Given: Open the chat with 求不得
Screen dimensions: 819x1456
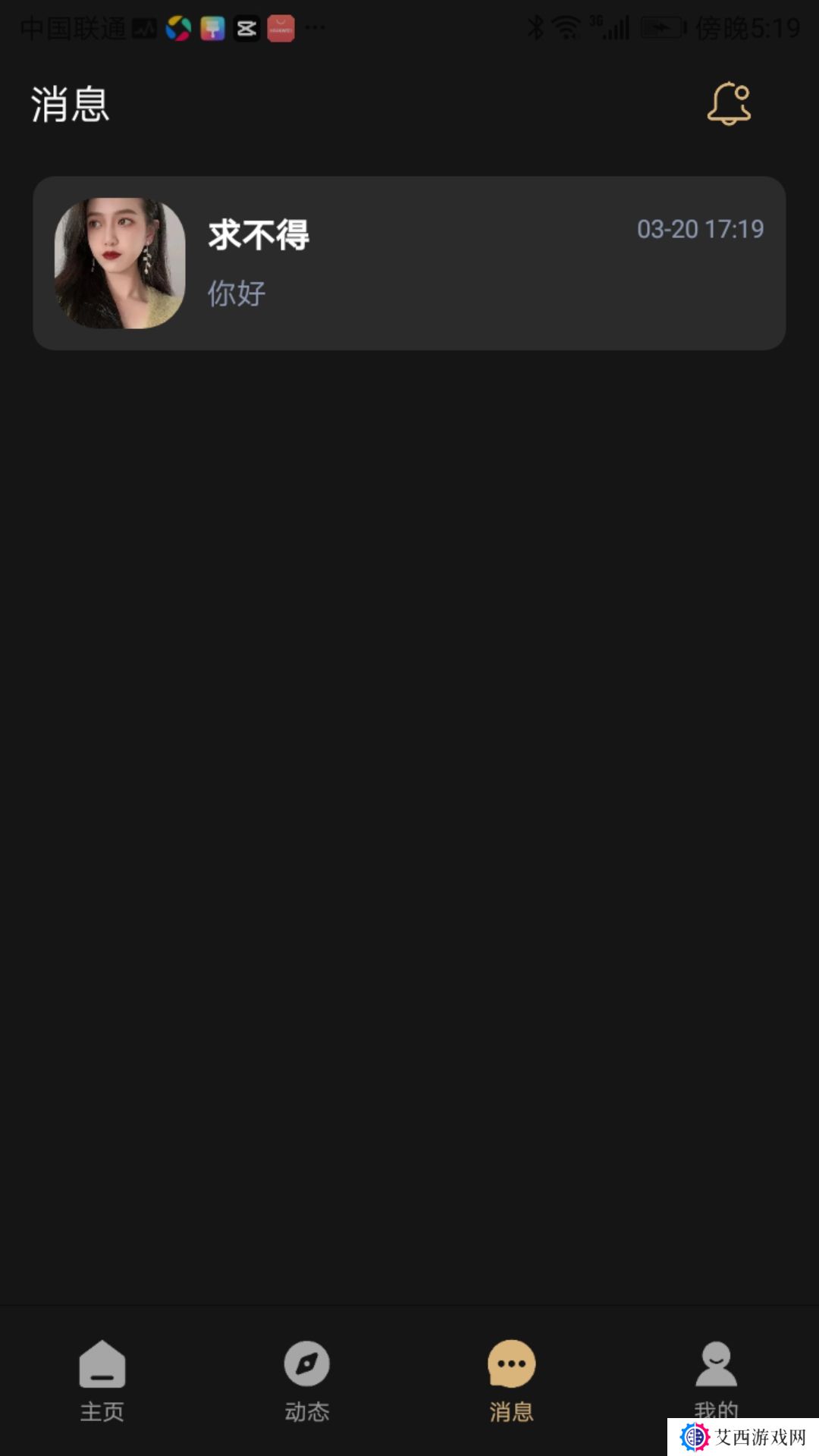Looking at the screenshot, I should [409, 263].
